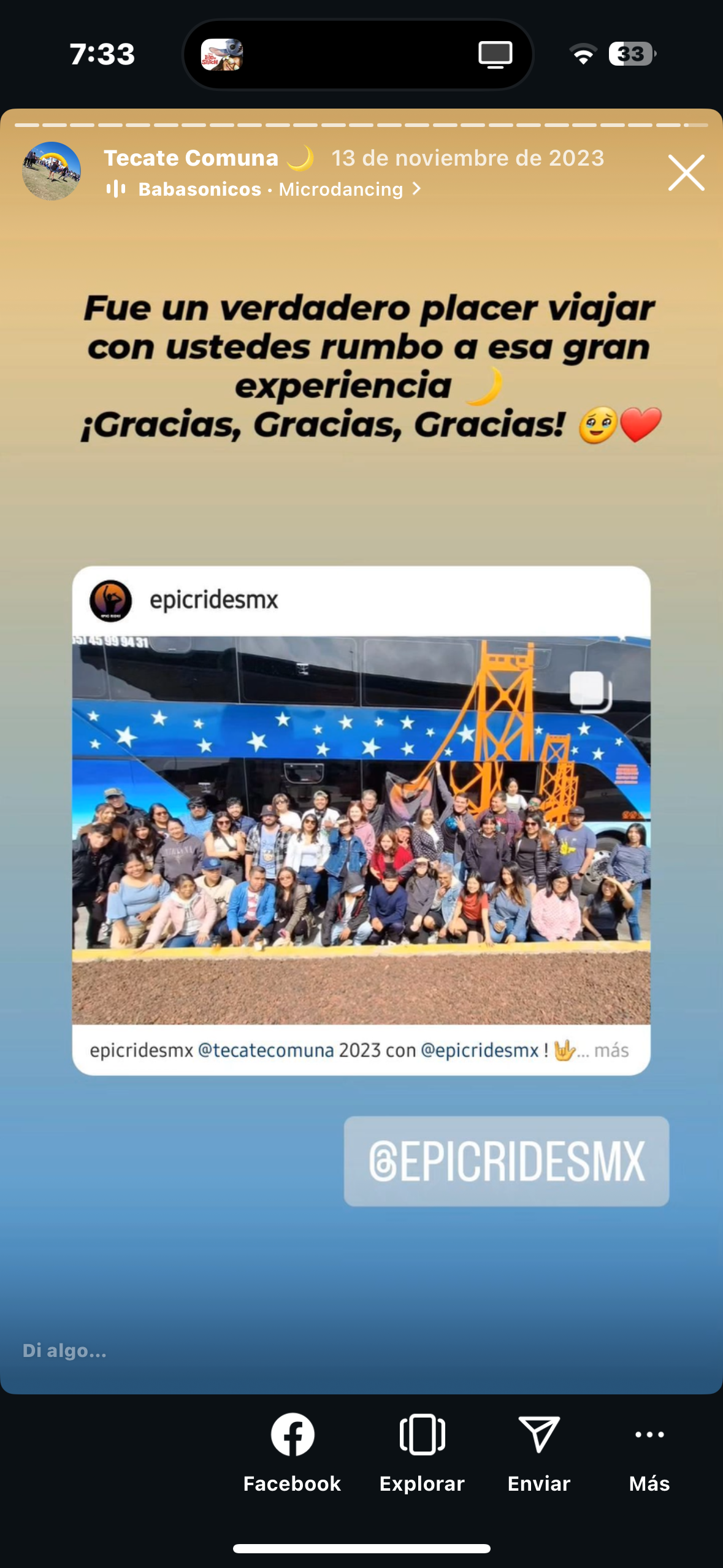723x1568 pixels.
Task: Close the story viewer
Action: tap(686, 173)
